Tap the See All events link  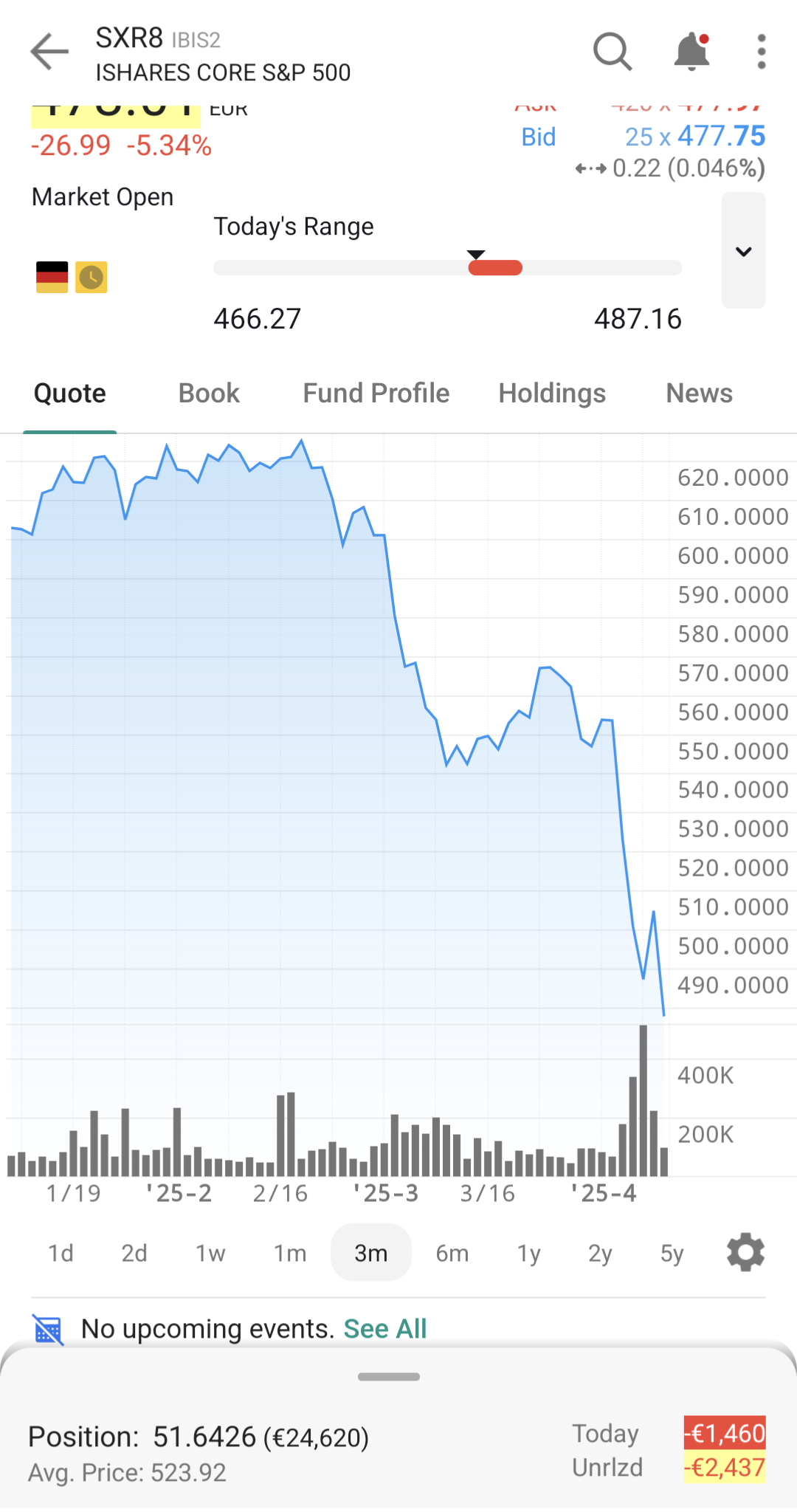(385, 1329)
